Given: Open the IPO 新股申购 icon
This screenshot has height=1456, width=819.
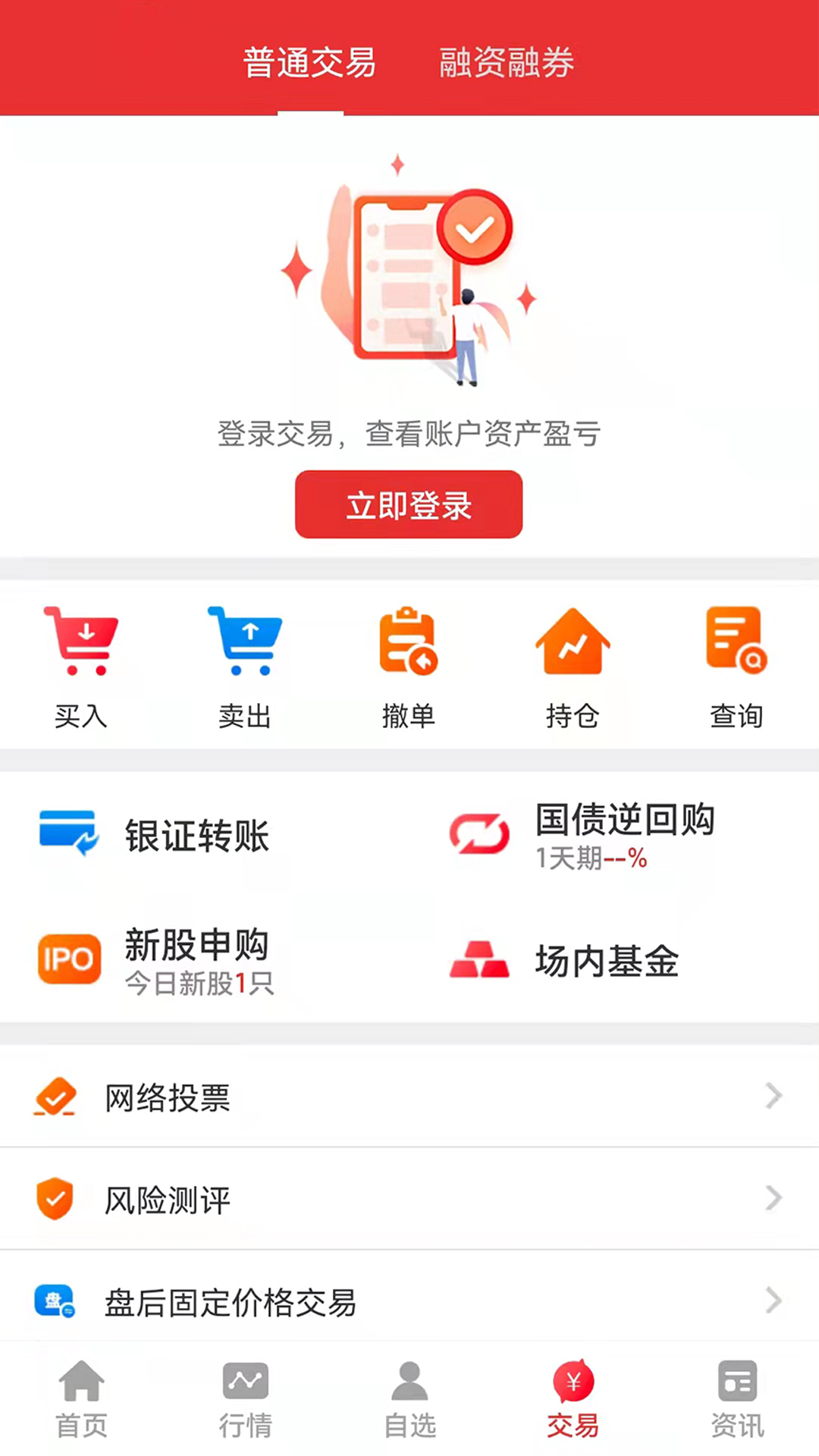Looking at the screenshot, I should 68,959.
